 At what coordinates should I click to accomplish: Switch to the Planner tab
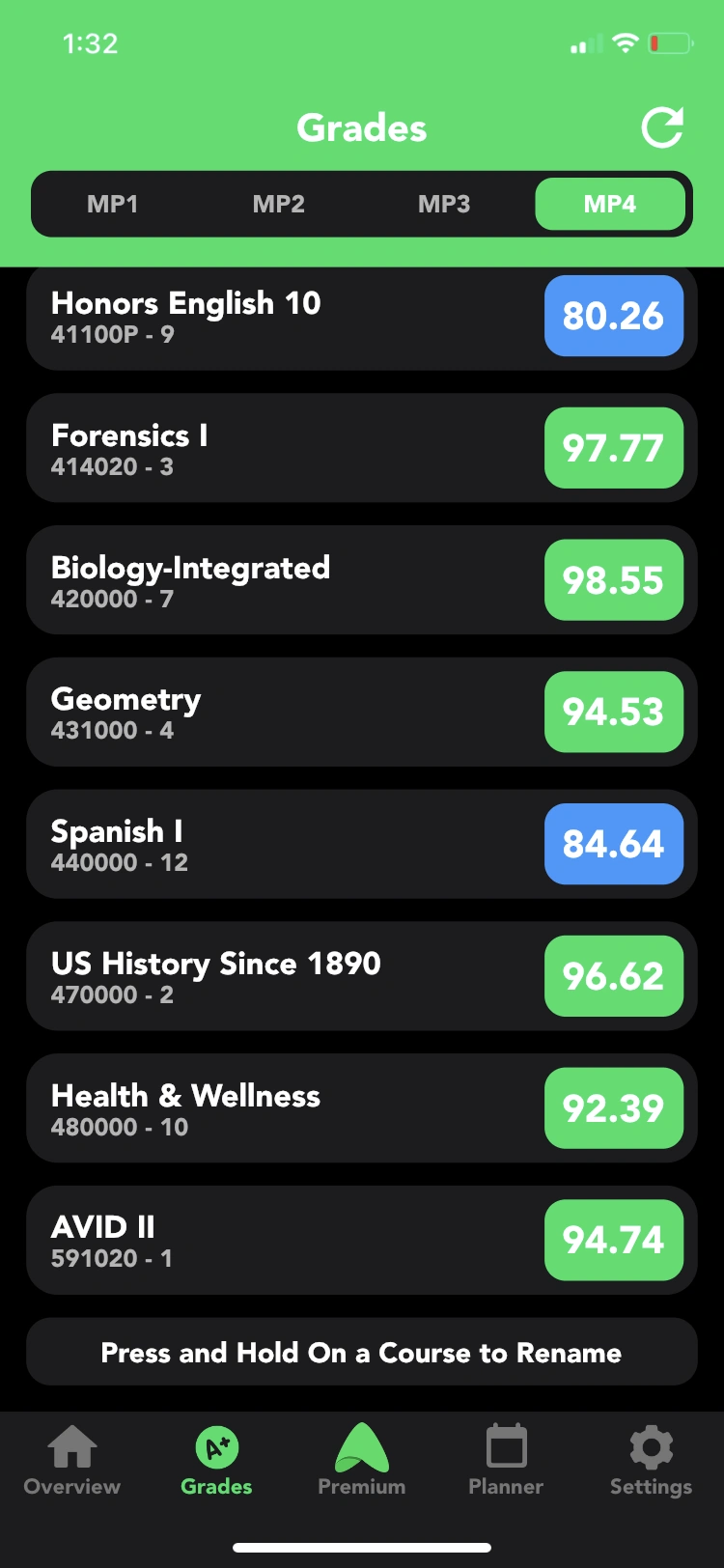506,1461
